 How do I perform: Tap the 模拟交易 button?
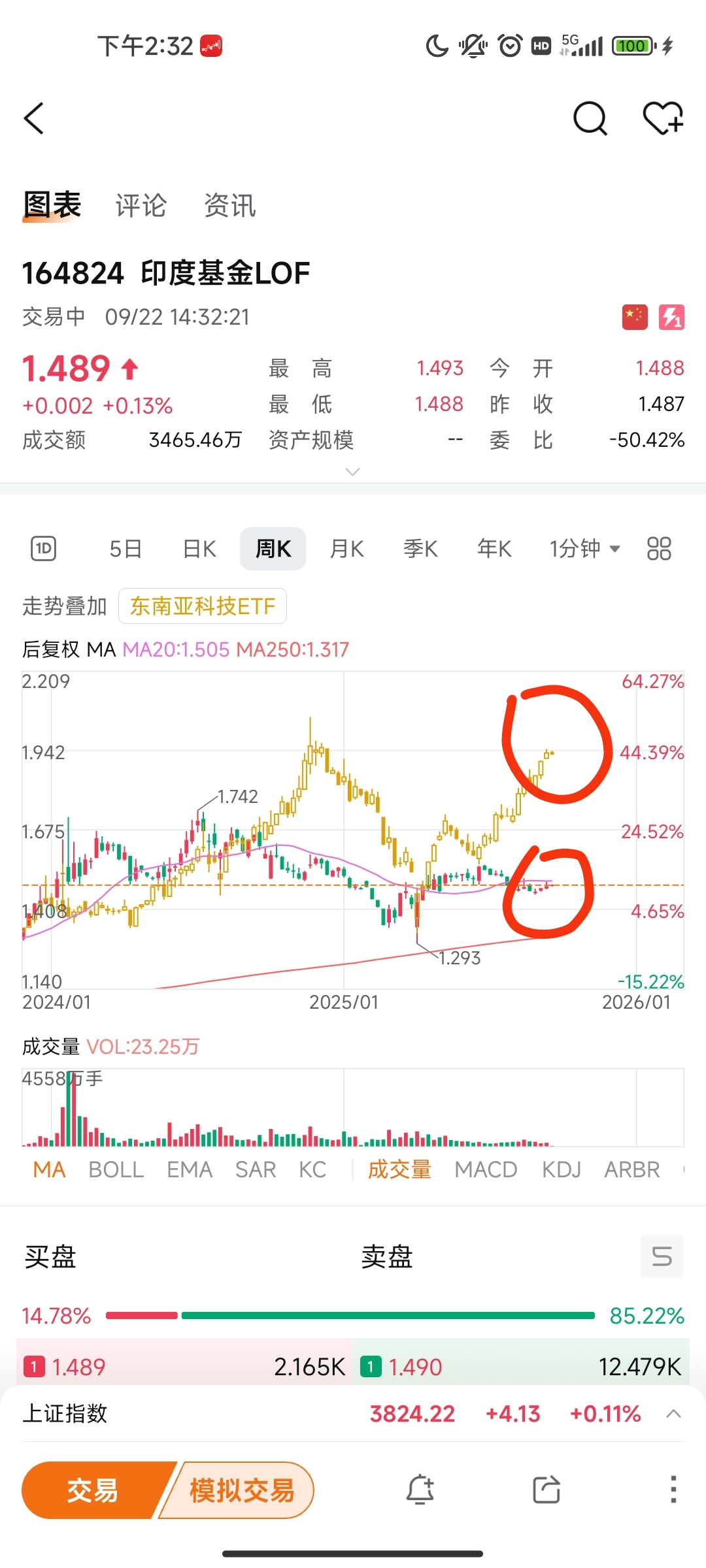[x=241, y=1490]
